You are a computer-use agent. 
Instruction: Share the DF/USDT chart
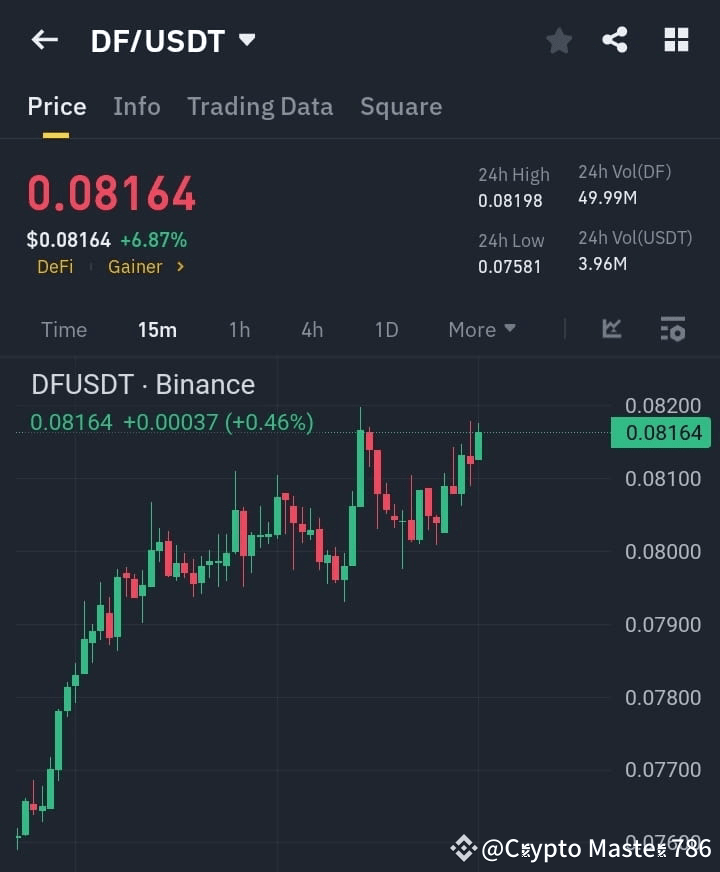(x=616, y=40)
